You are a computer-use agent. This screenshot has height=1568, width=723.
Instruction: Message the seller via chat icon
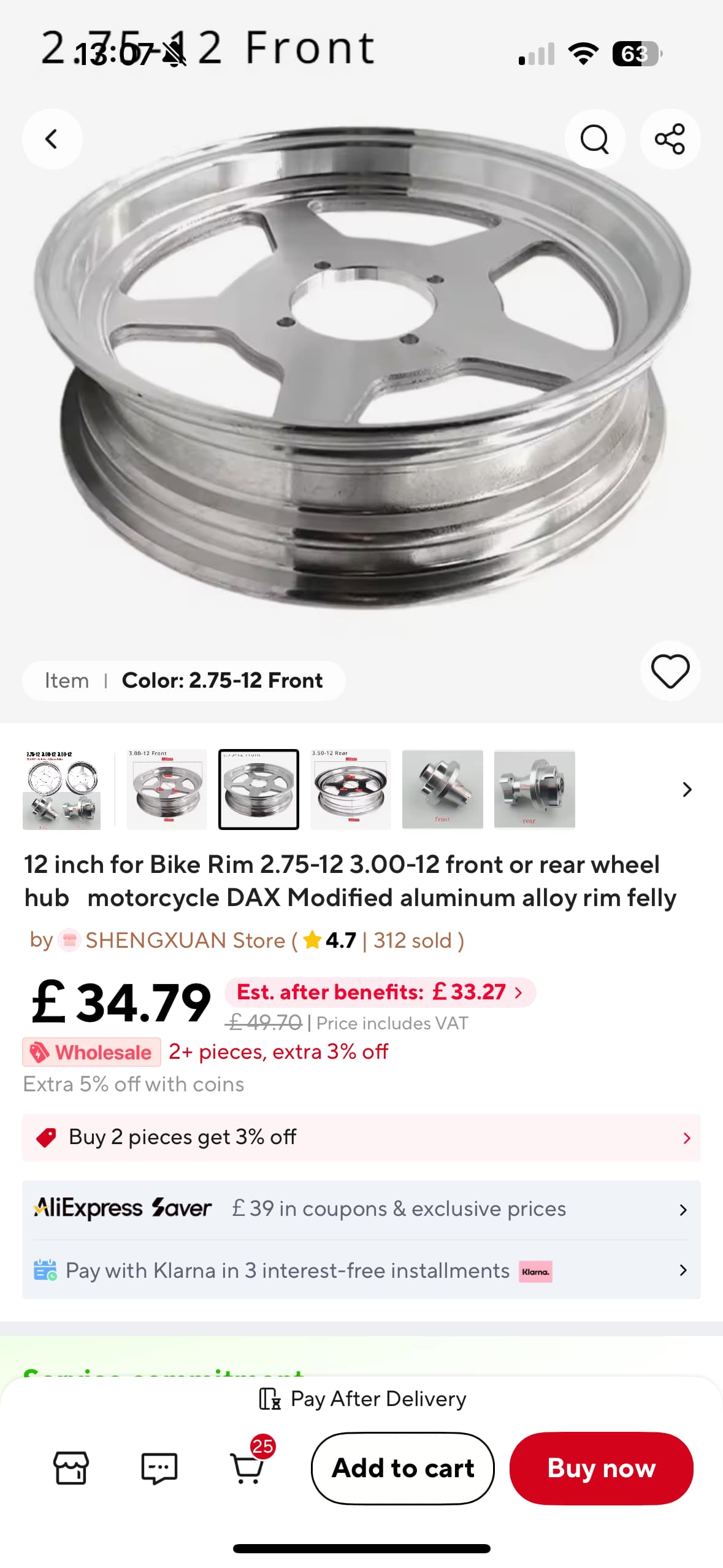coord(159,1468)
